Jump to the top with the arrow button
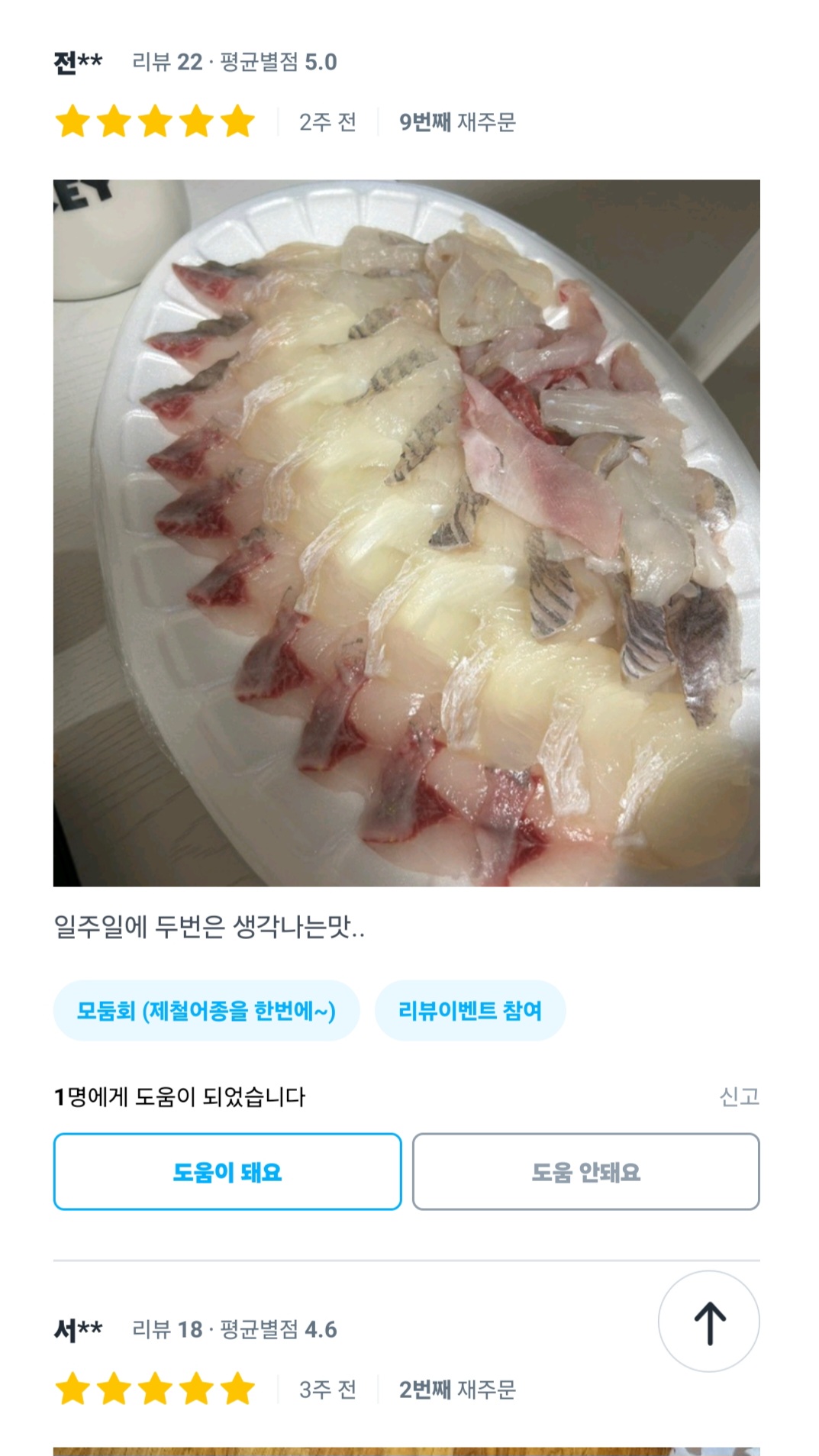Screen dimensions: 819x1456 pos(708,1321)
